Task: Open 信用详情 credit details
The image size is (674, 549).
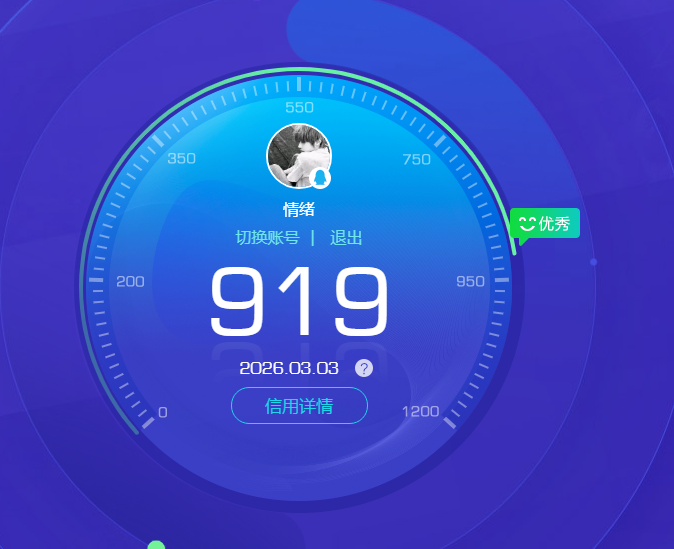Action: (299, 406)
